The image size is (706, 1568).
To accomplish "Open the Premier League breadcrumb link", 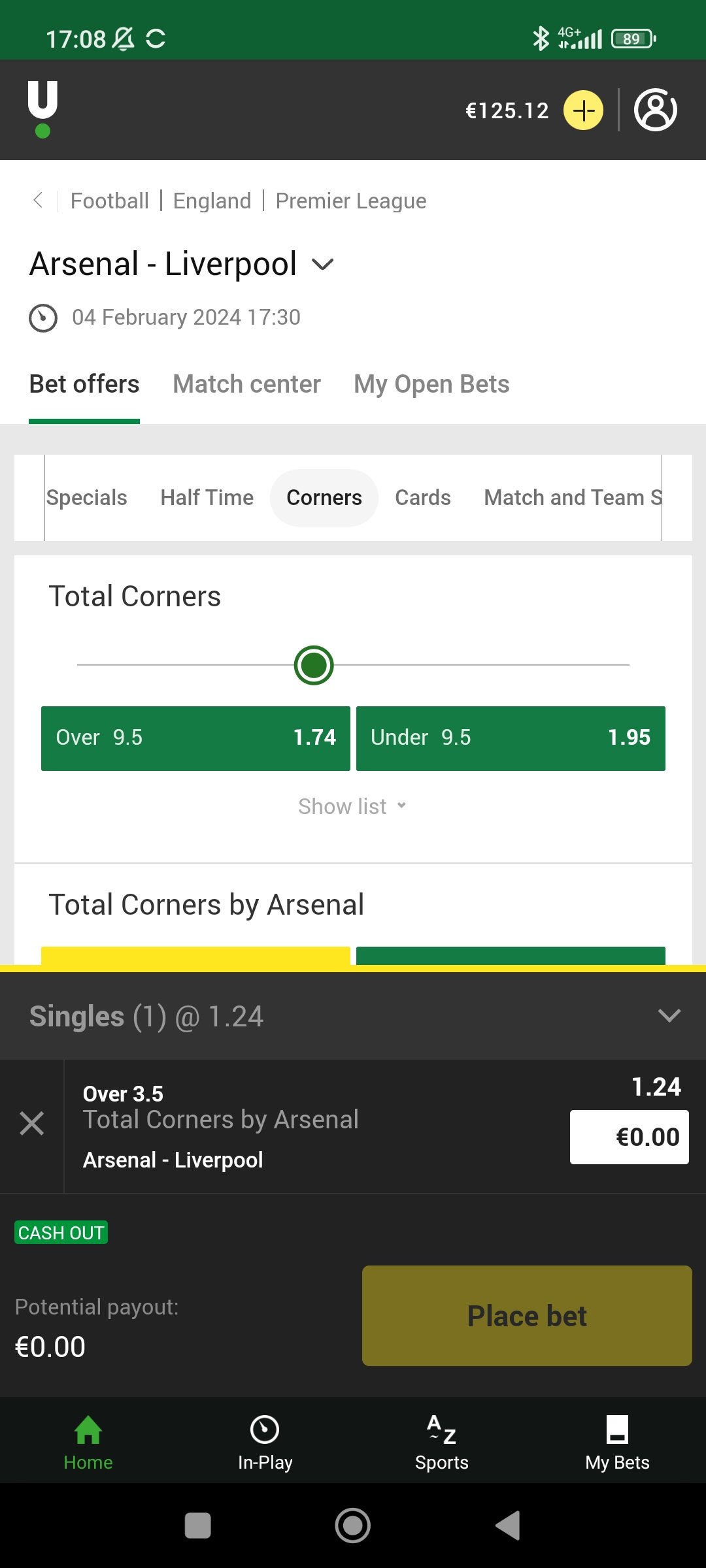I will 350,201.
